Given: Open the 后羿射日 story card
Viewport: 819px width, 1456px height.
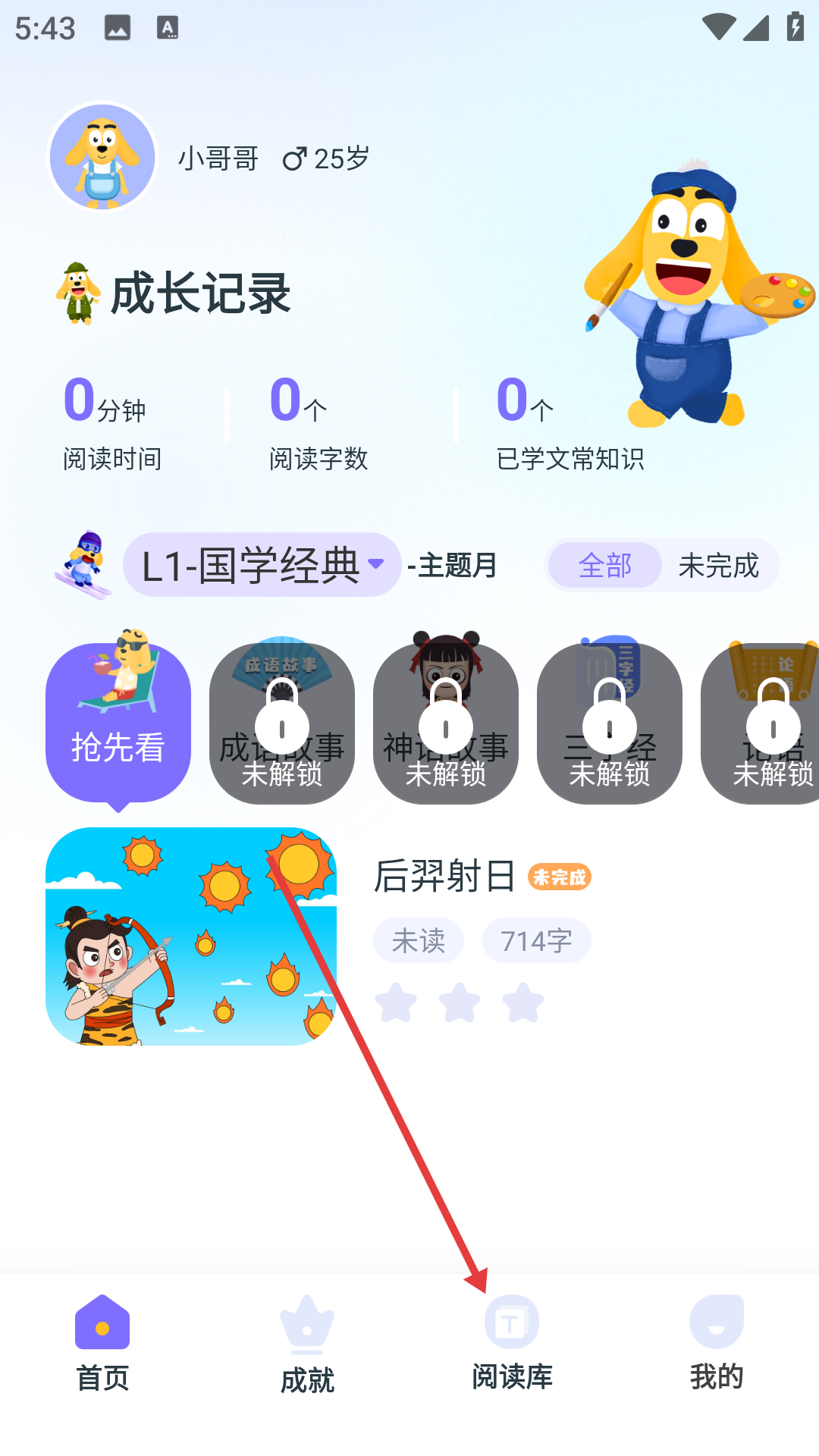Looking at the screenshot, I should point(191,937).
